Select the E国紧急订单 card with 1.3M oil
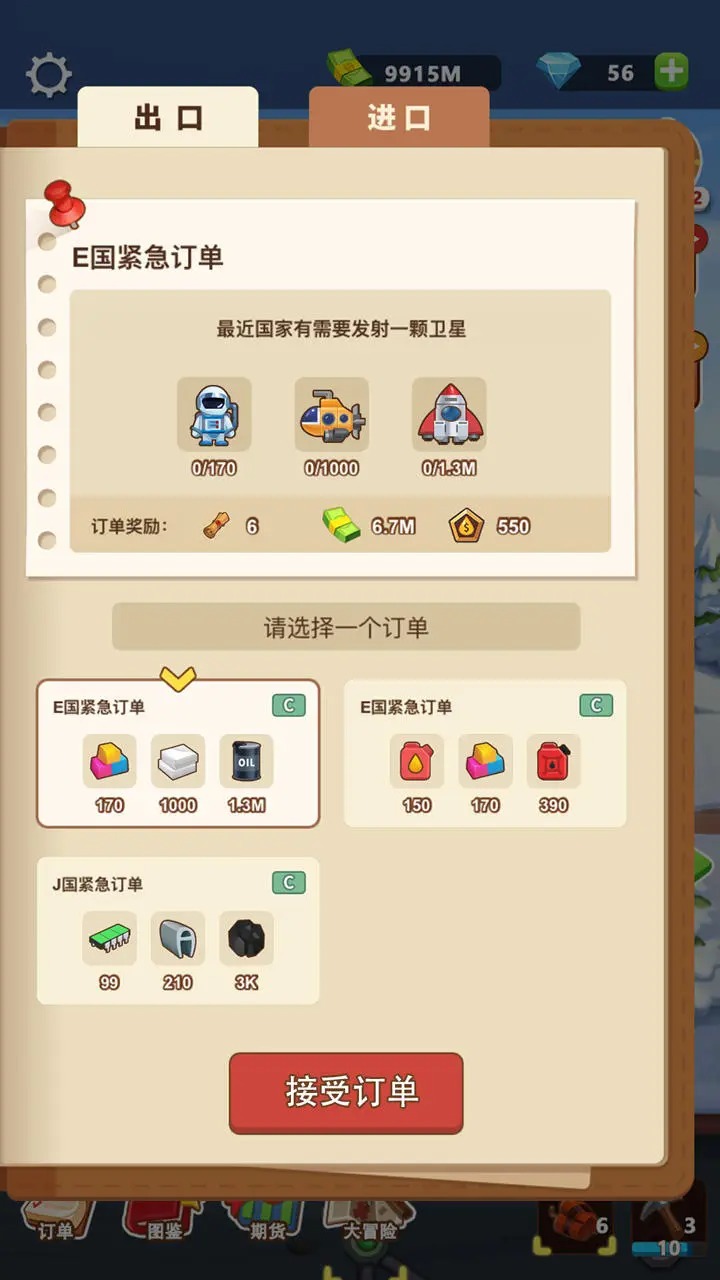Screen dimensions: 720x1280 click(178, 754)
